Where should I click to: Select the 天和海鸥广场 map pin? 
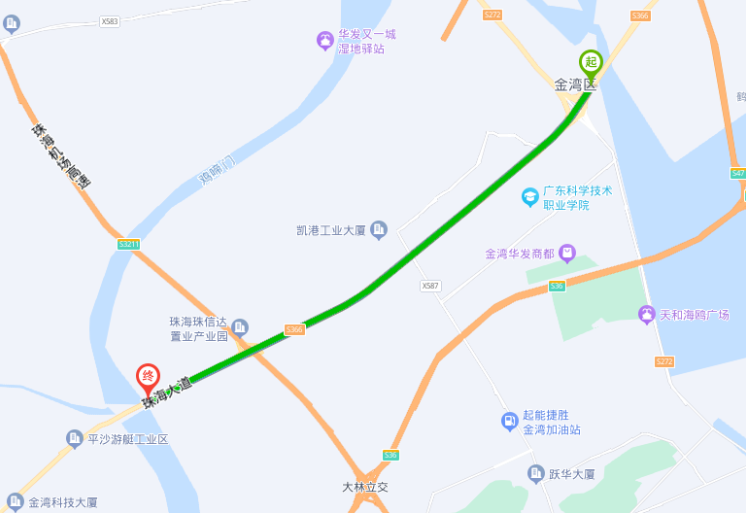tap(647, 315)
